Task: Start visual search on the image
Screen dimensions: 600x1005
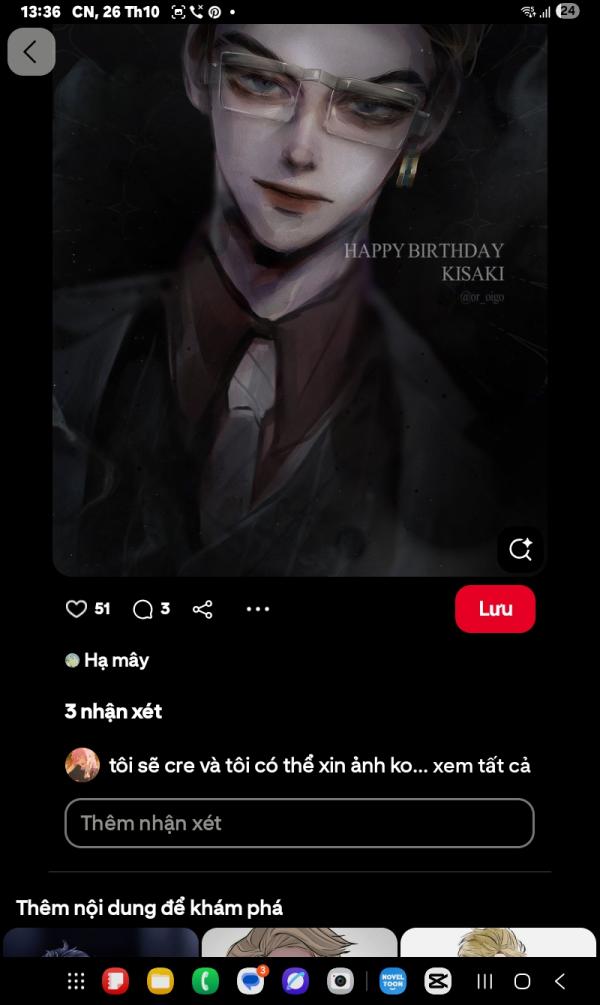Action: click(x=520, y=549)
